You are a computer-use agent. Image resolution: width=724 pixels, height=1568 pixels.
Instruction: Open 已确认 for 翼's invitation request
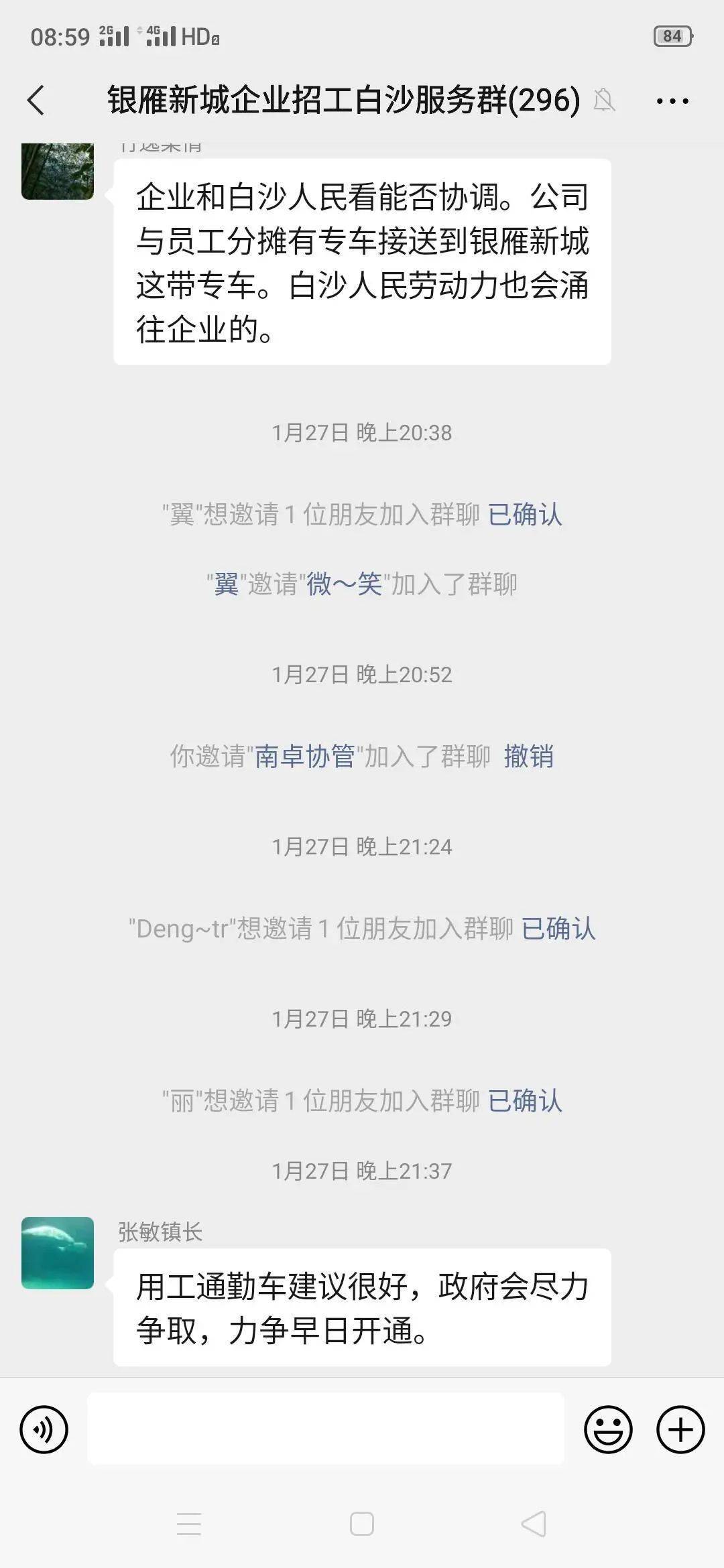(x=525, y=515)
